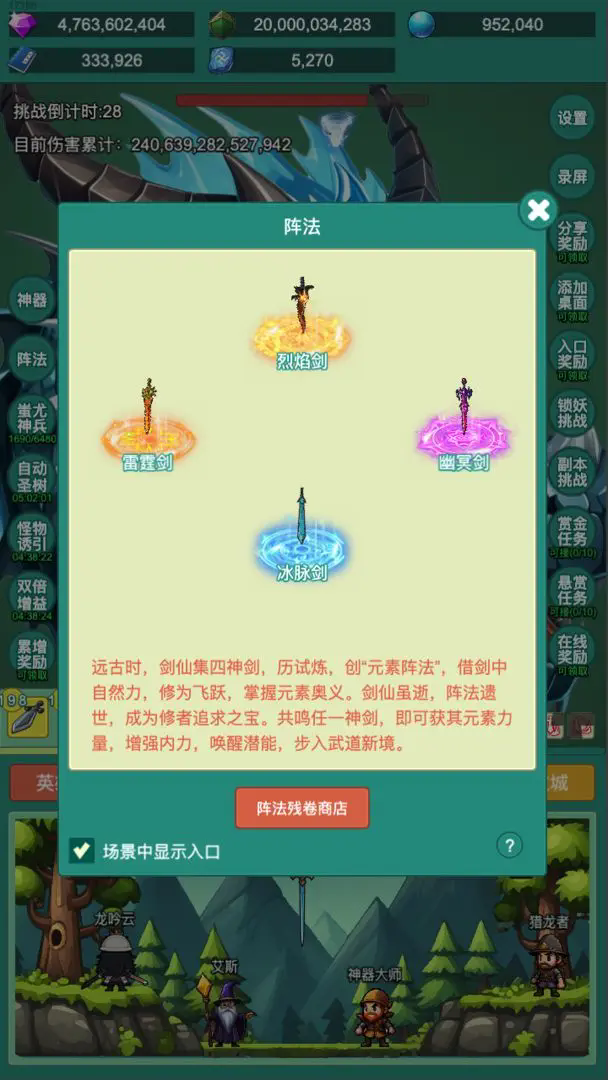This screenshot has height=1080, width=608.
Task: Open 分享奖励 share reward
Action: [572, 236]
